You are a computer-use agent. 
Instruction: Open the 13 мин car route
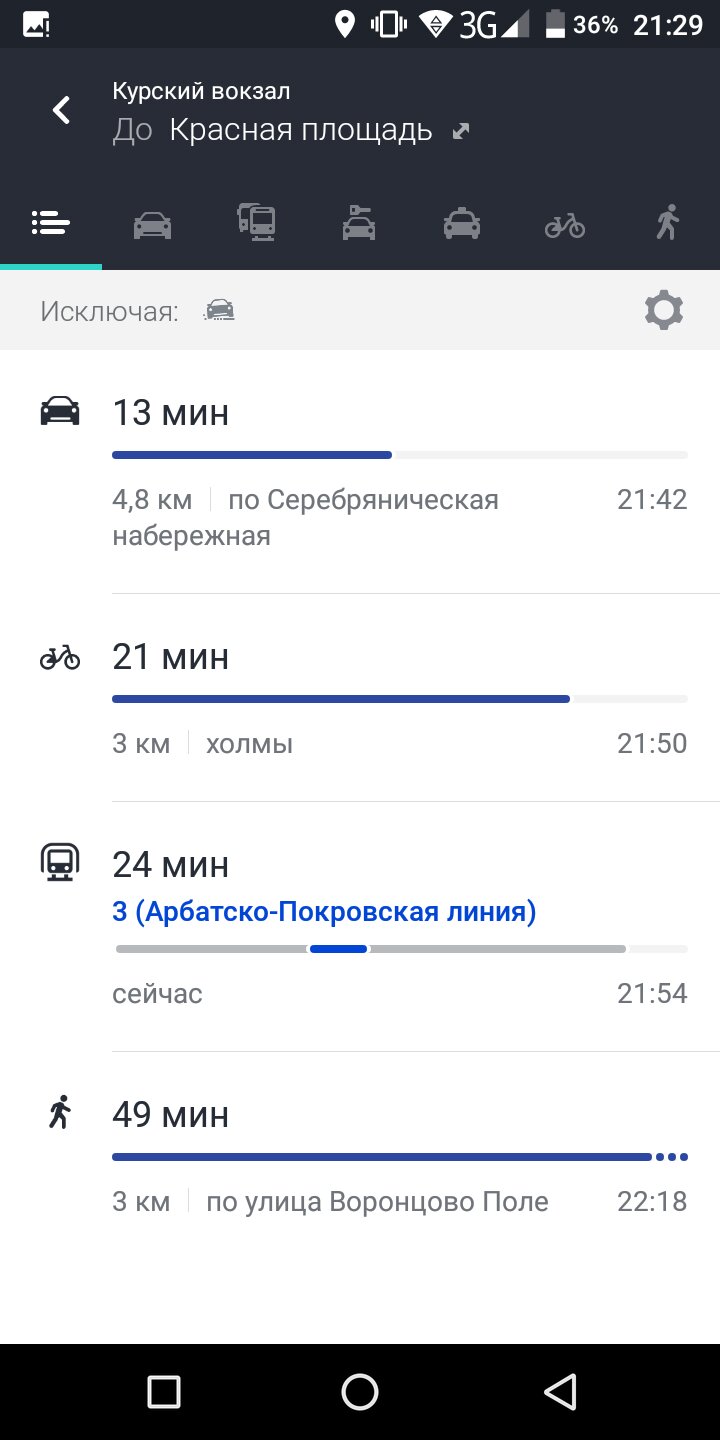(x=360, y=472)
